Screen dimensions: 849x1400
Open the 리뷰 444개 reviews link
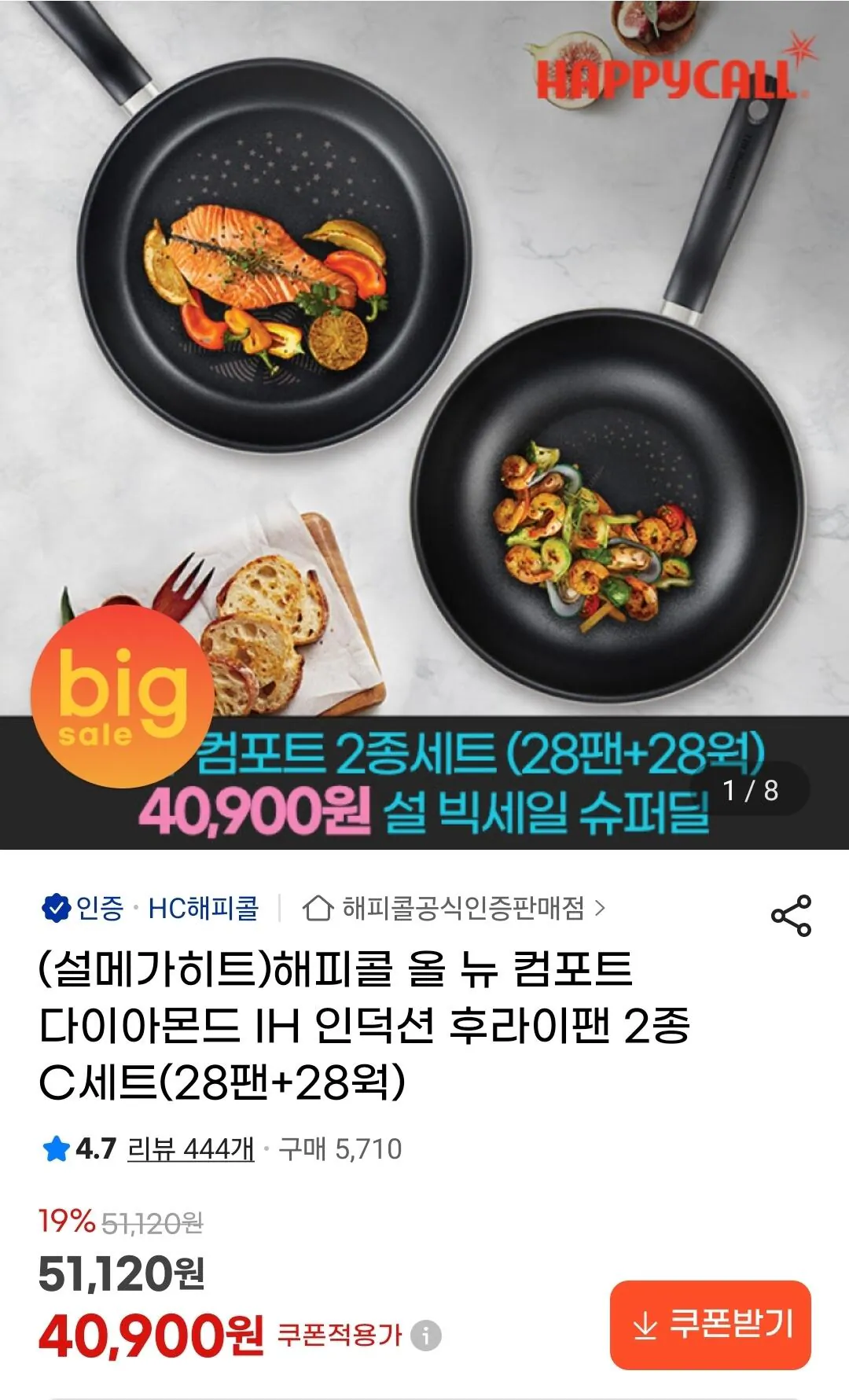[x=191, y=1149]
